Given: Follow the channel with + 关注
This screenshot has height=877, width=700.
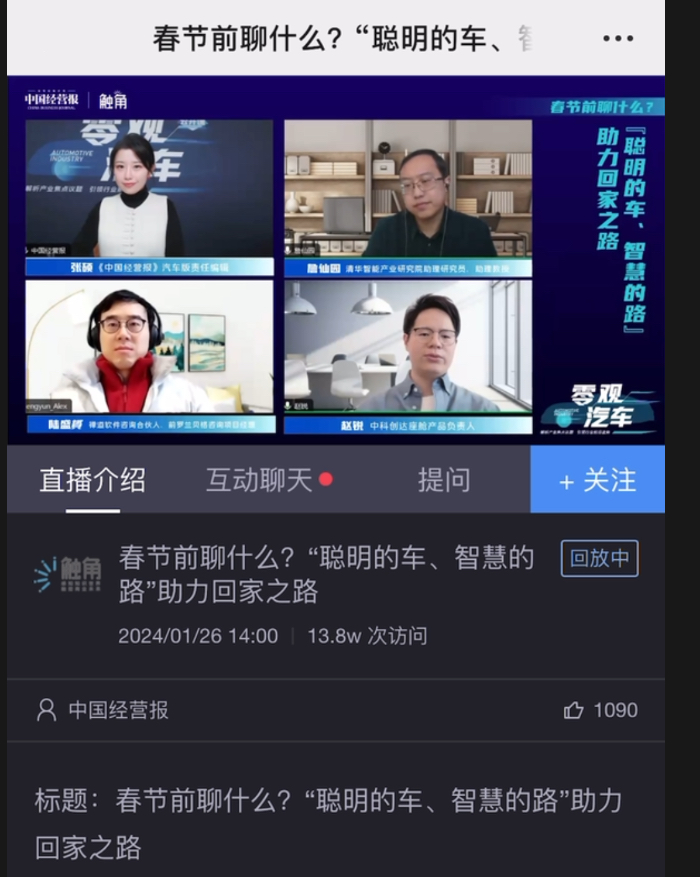Looking at the screenshot, I should point(597,480).
